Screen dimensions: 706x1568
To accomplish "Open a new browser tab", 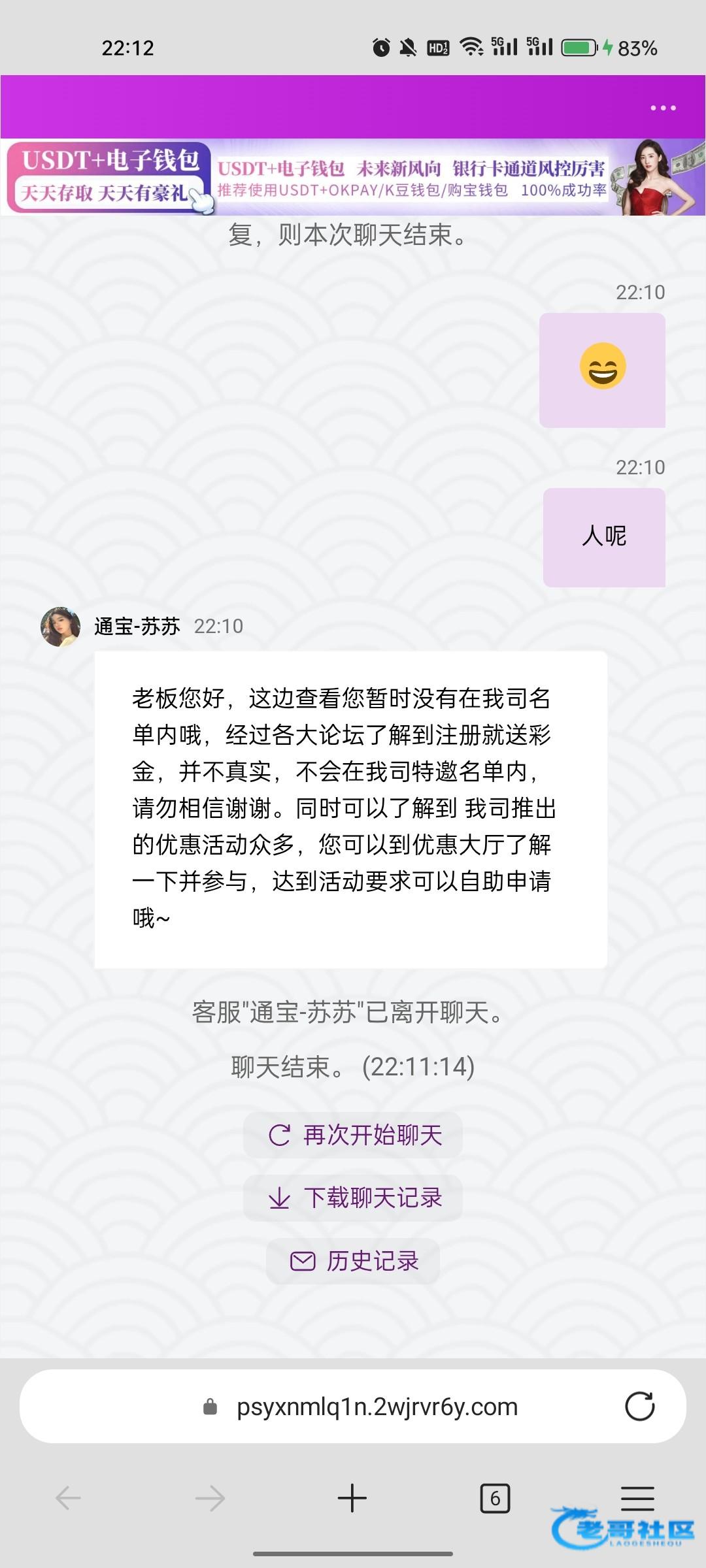I will click(x=352, y=1498).
